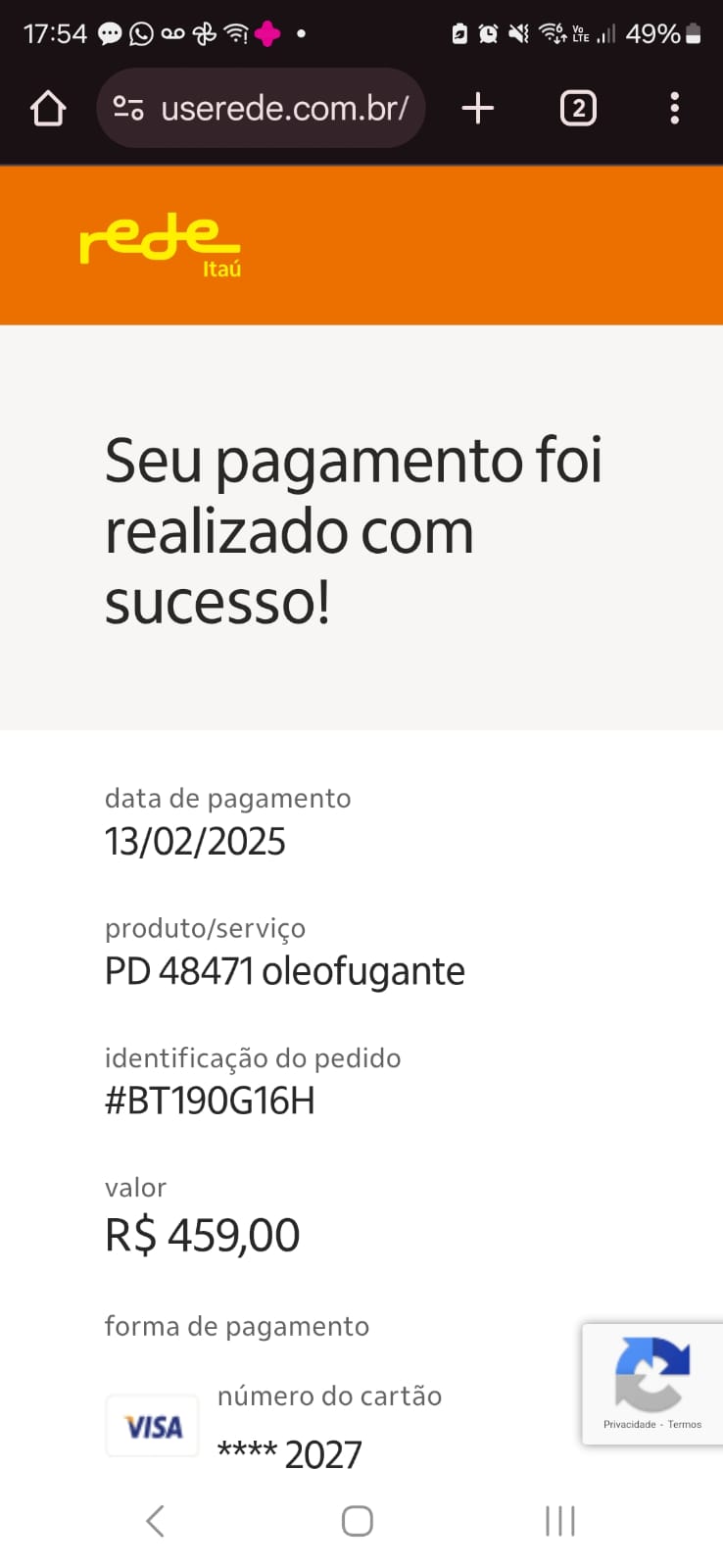Show recent apps from navigation bar
Viewport: 723px width, 1568px height.
point(559,1521)
